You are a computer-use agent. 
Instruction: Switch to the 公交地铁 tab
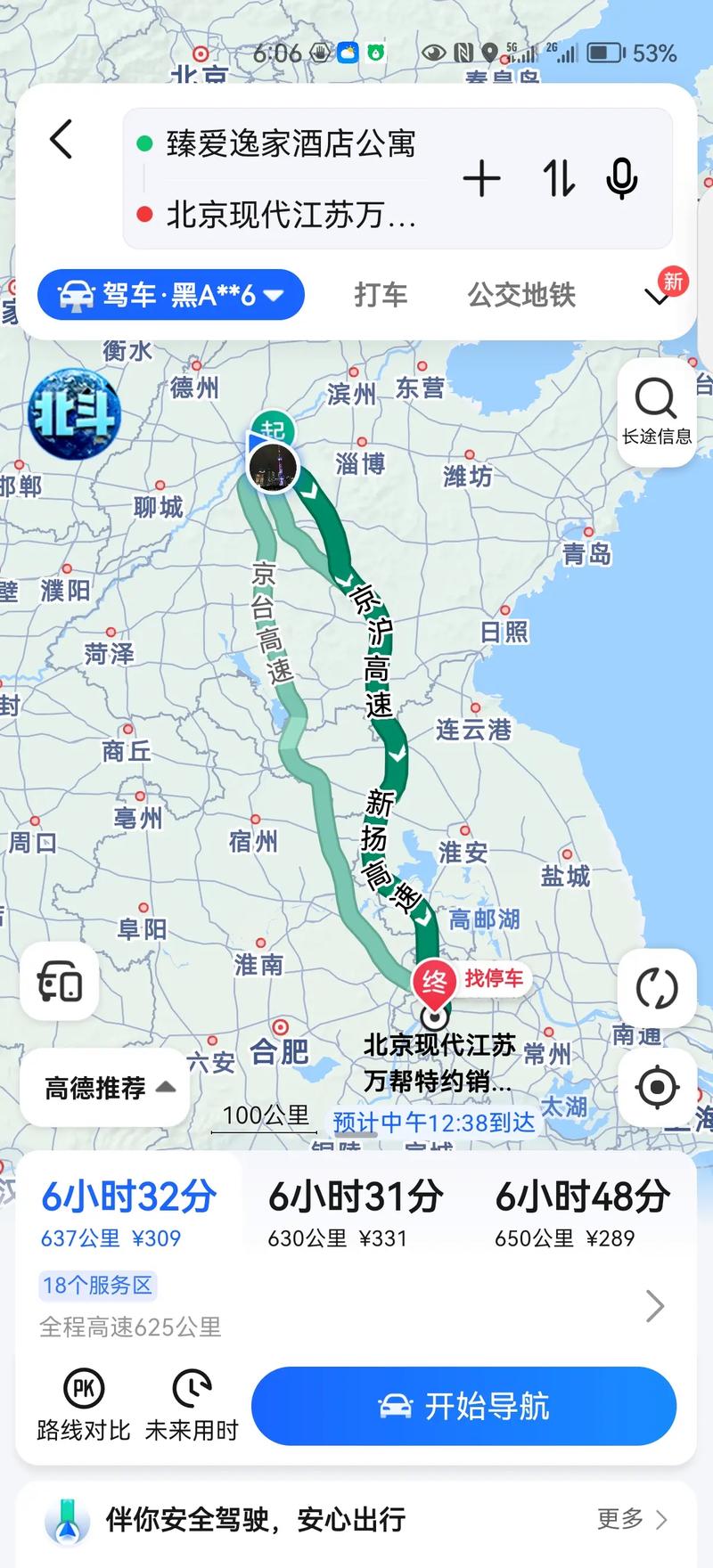[x=521, y=295]
